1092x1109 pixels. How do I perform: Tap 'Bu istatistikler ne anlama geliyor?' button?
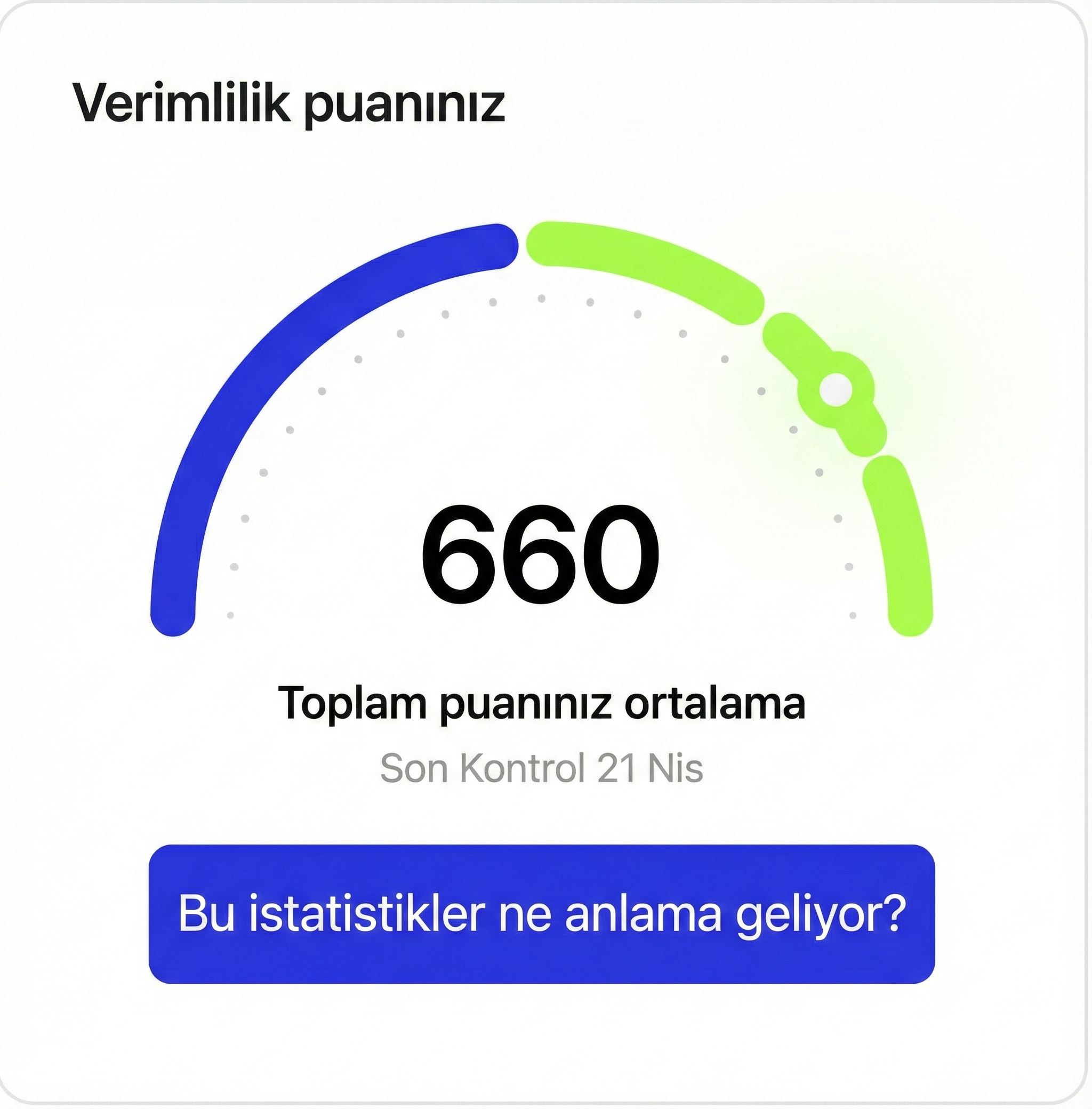(x=541, y=914)
